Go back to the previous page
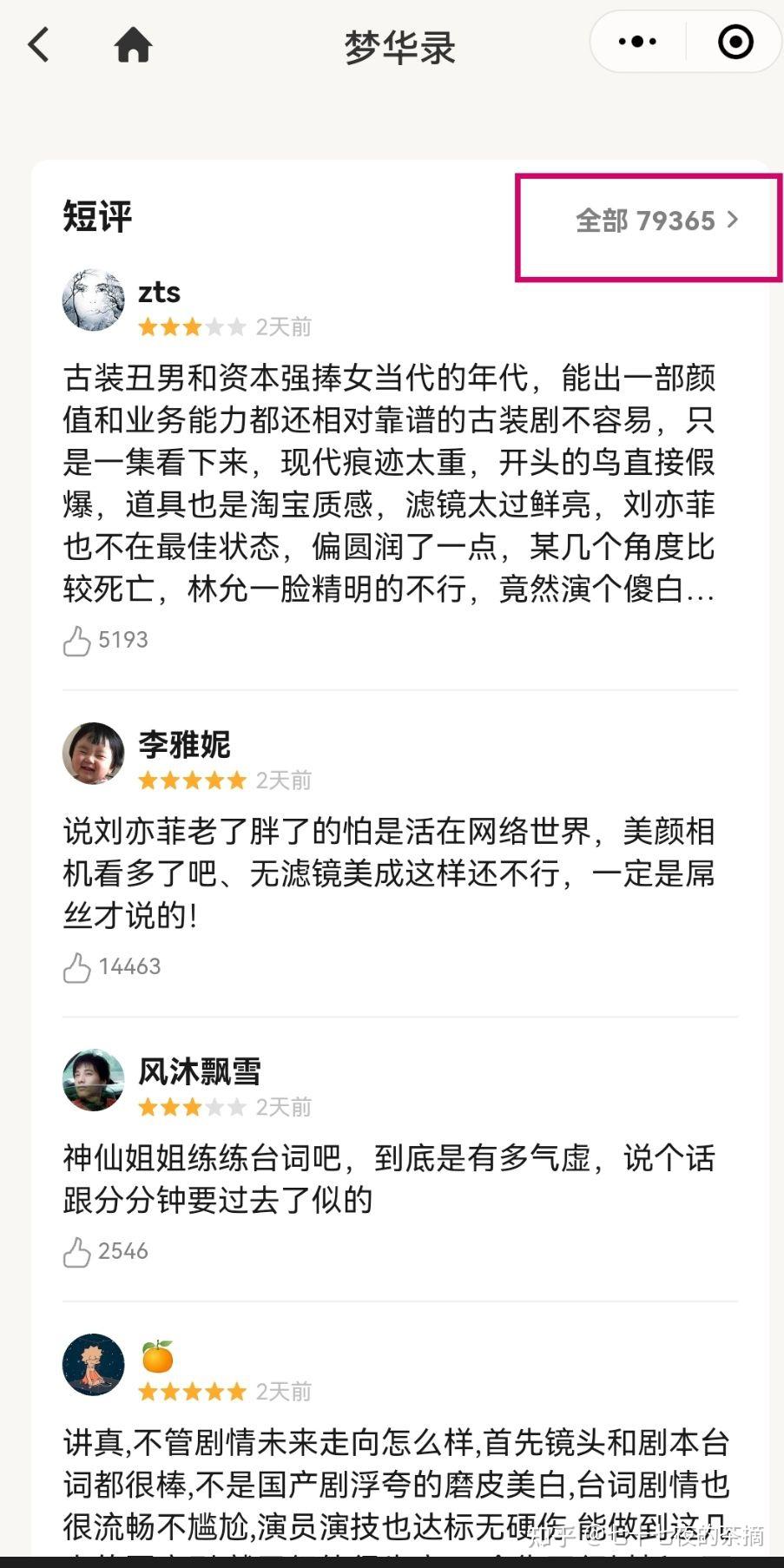 [x=39, y=44]
